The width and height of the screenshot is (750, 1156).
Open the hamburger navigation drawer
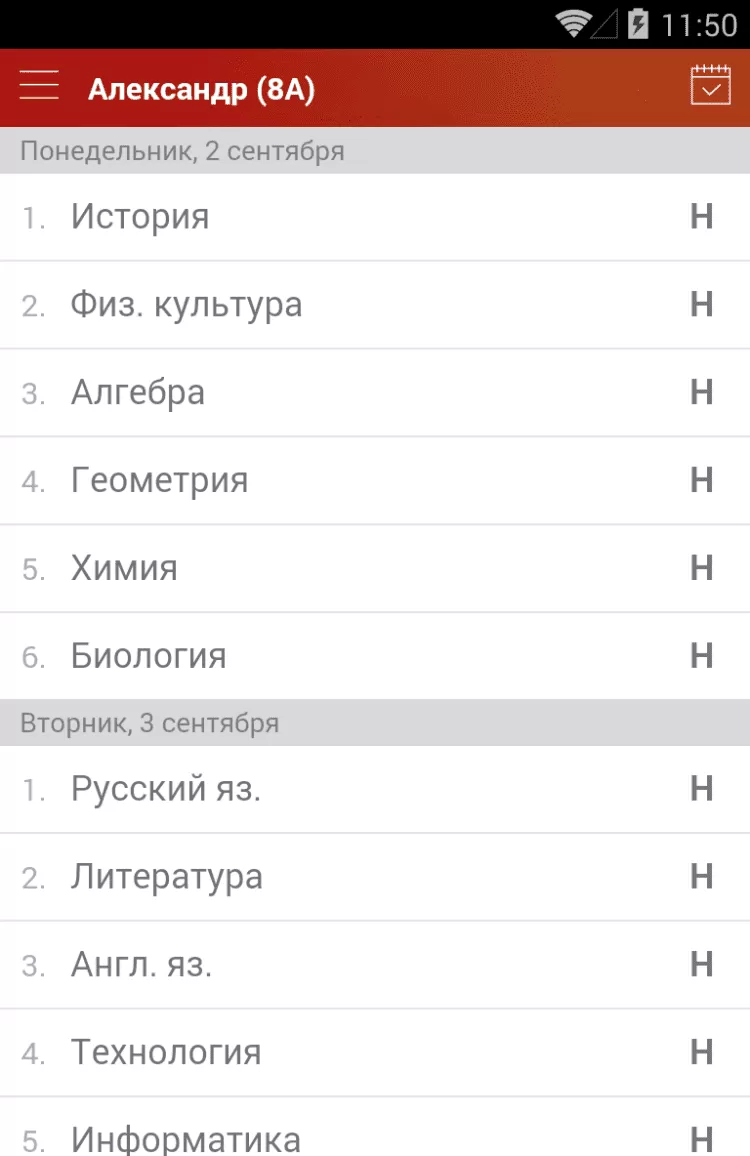click(x=39, y=86)
